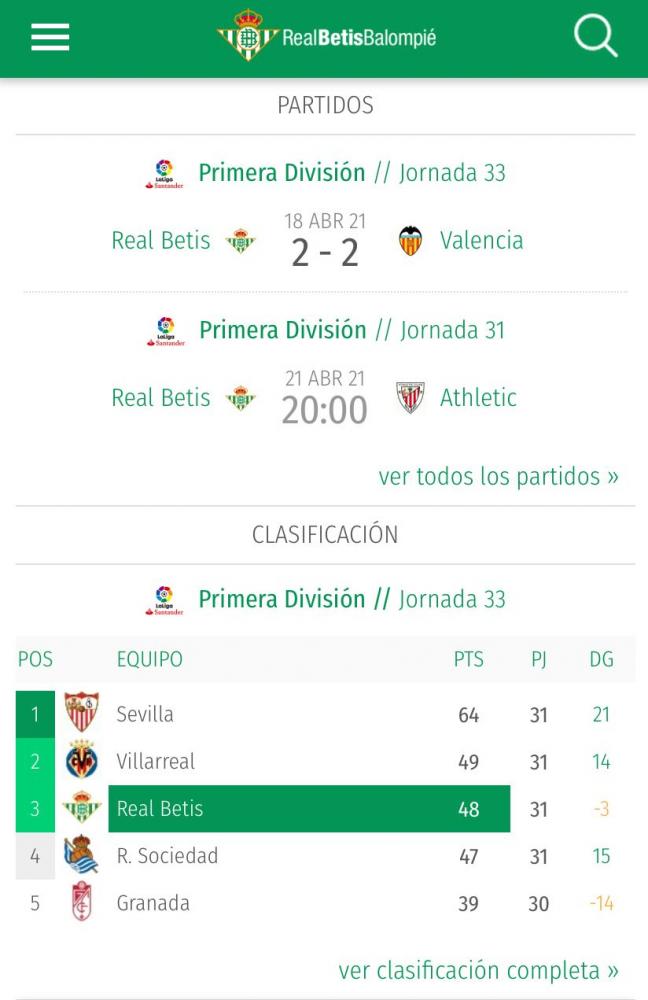648x1000 pixels.
Task: View 'ver clasificación completa' link
Action: (x=478, y=970)
